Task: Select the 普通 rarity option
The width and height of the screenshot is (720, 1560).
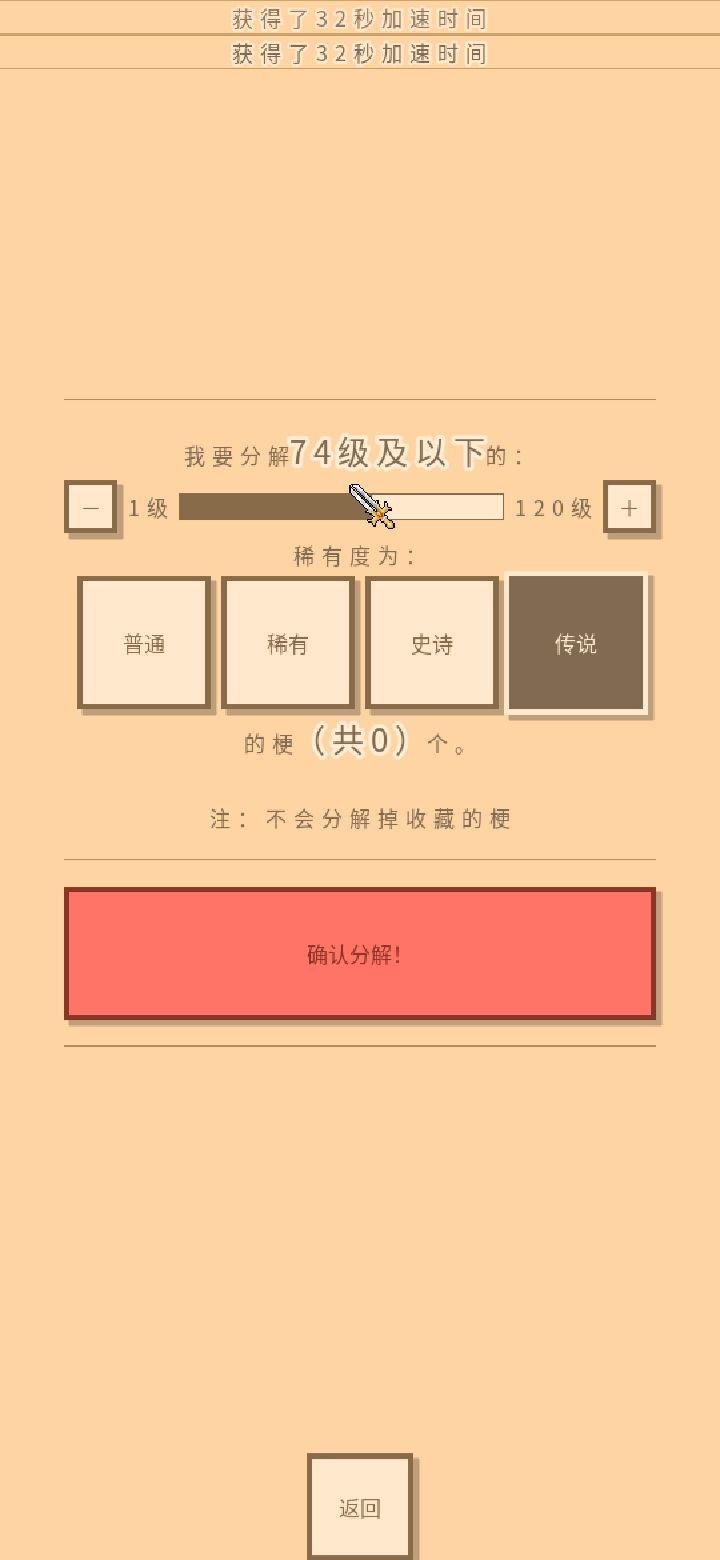Action: [x=144, y=643]
